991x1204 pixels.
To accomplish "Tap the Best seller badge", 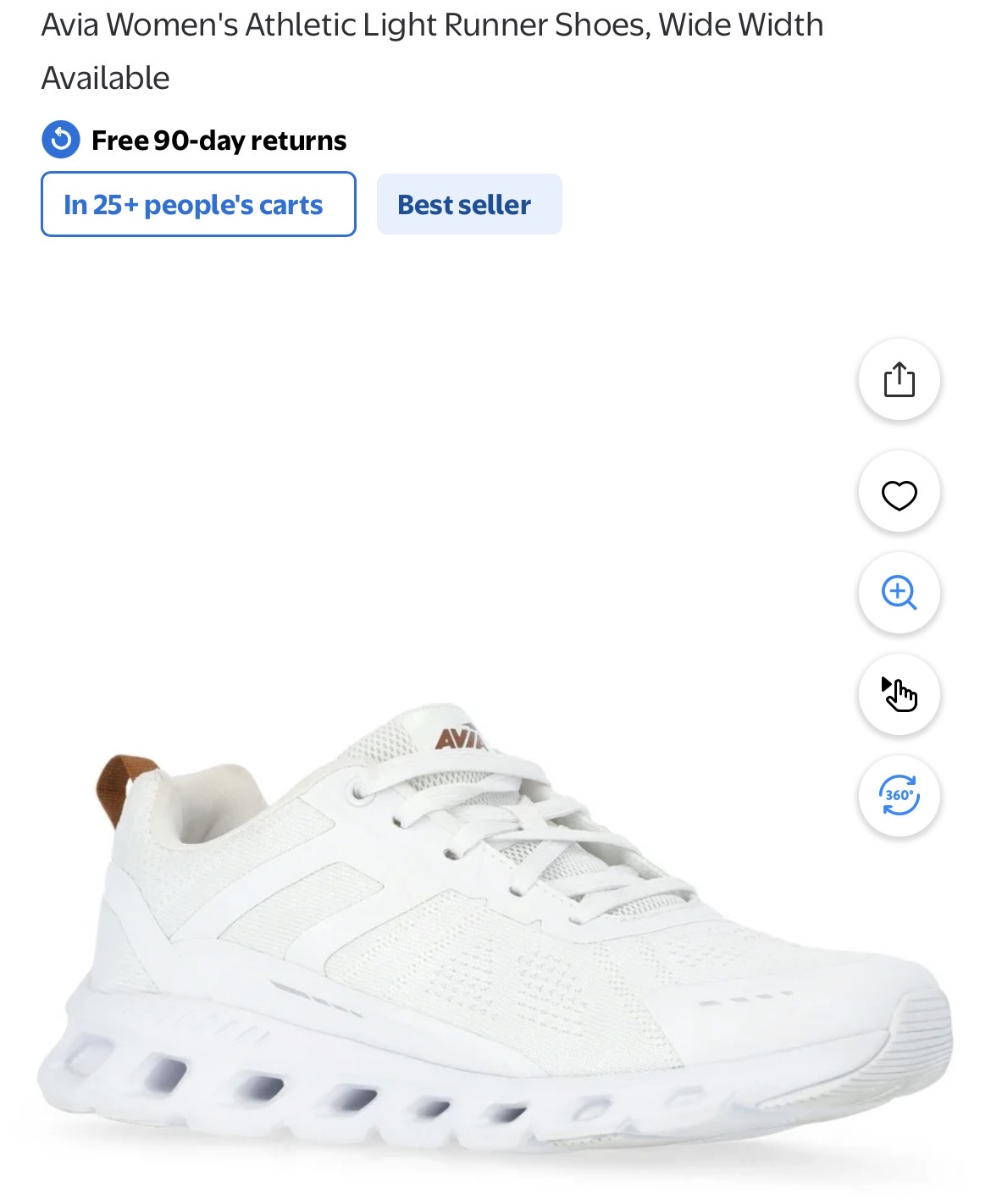I will click(x=468, y=205).
